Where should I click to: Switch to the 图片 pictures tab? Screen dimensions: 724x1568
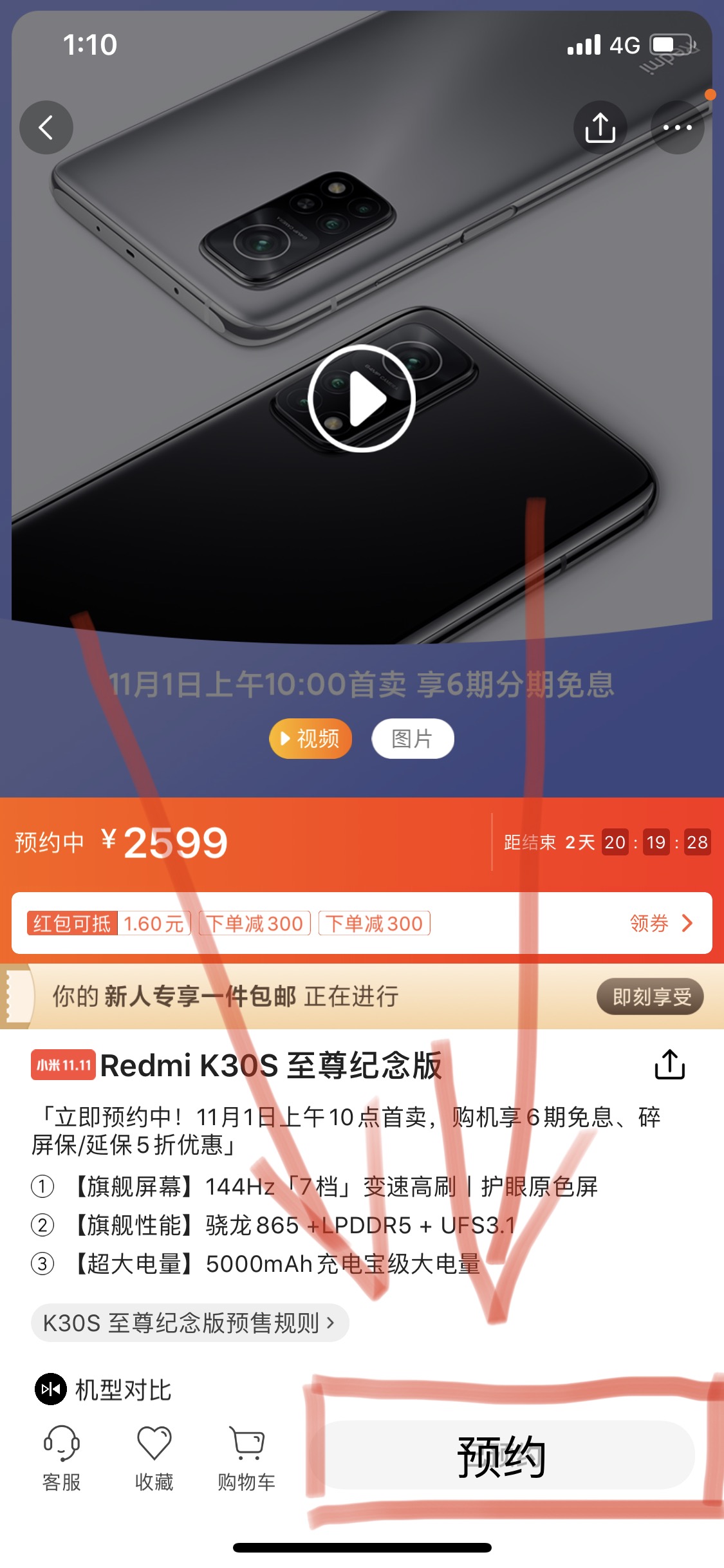pos(411,739)
